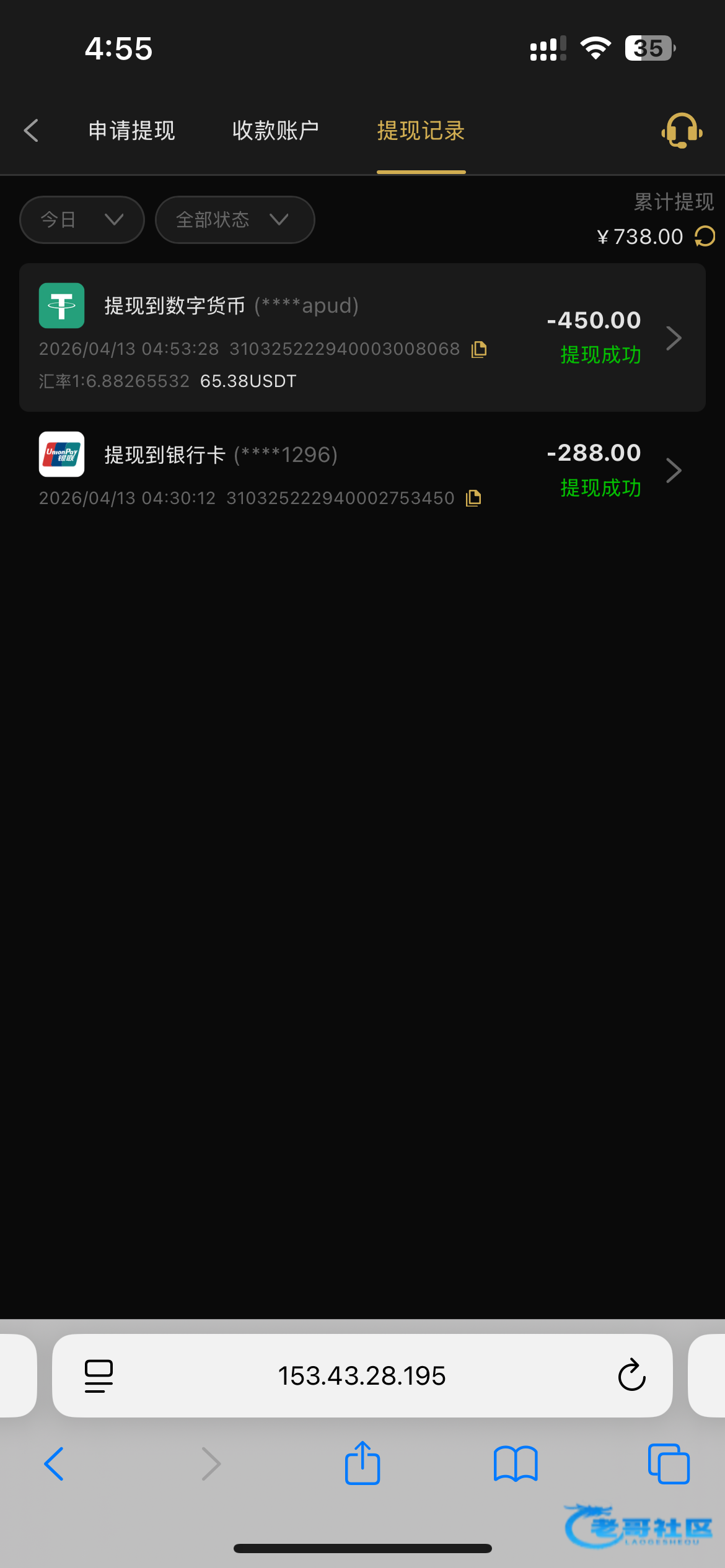Open customer service headset icon

click(x=681, y=131)
